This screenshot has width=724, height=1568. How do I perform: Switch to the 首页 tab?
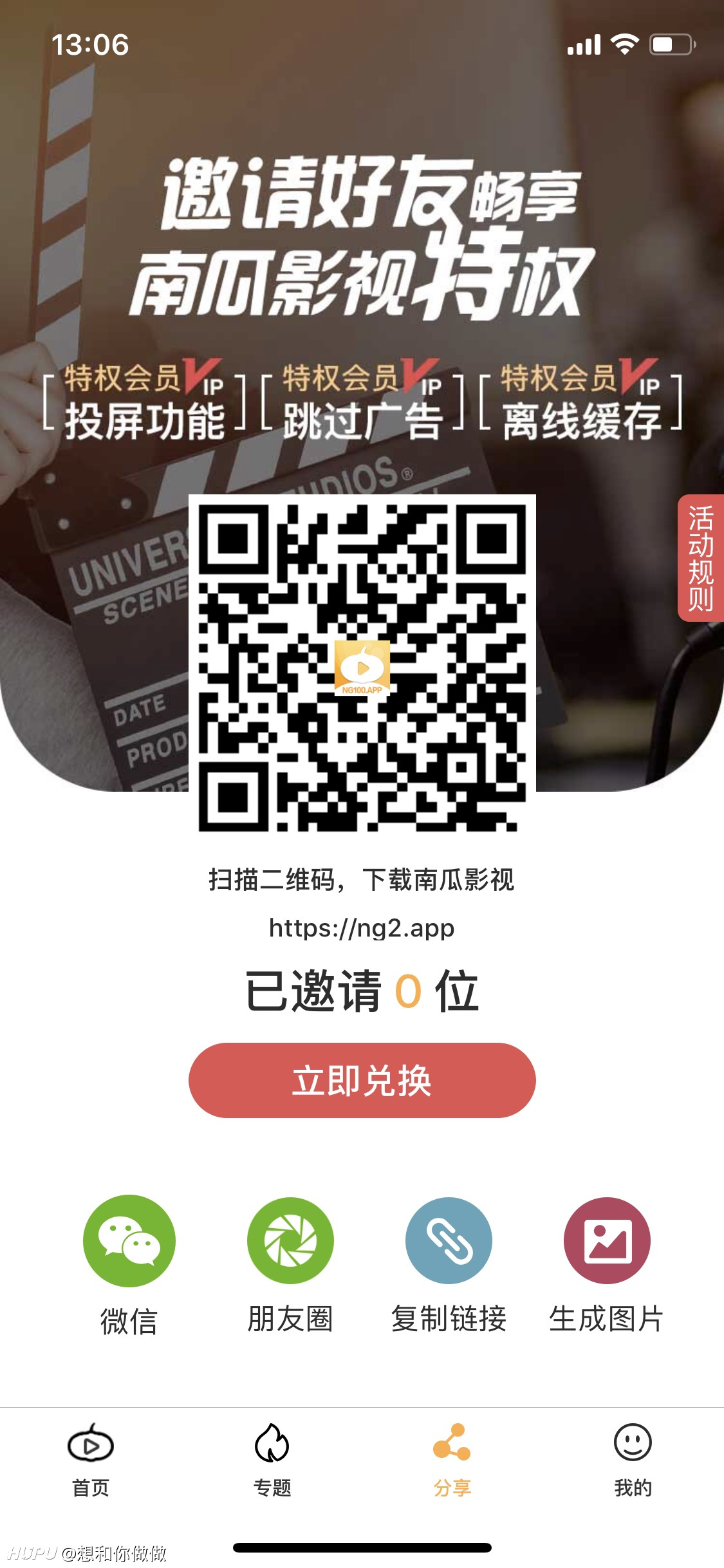[91, 1461]
